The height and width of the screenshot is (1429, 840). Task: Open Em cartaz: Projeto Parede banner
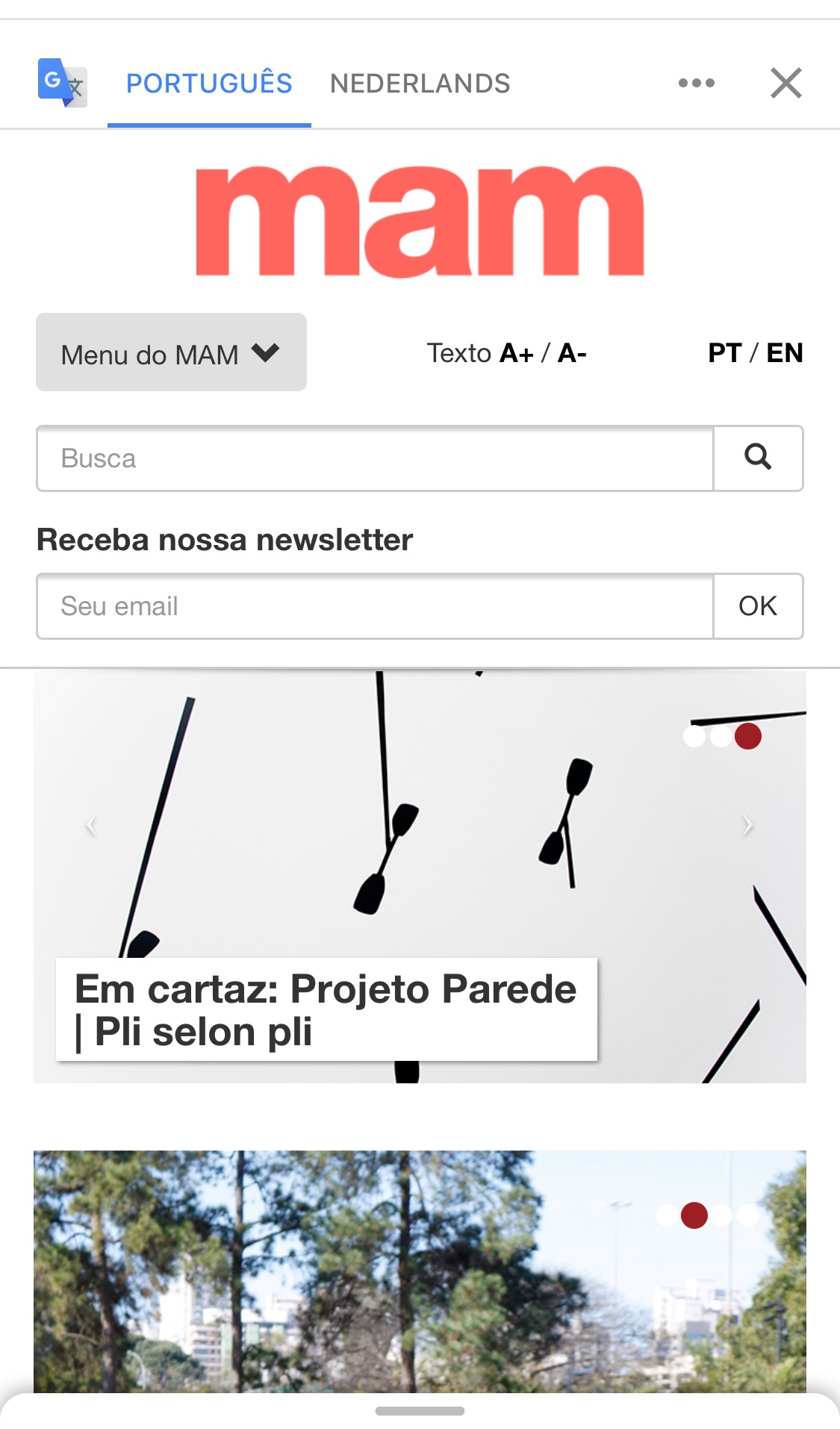point(326,1009)
